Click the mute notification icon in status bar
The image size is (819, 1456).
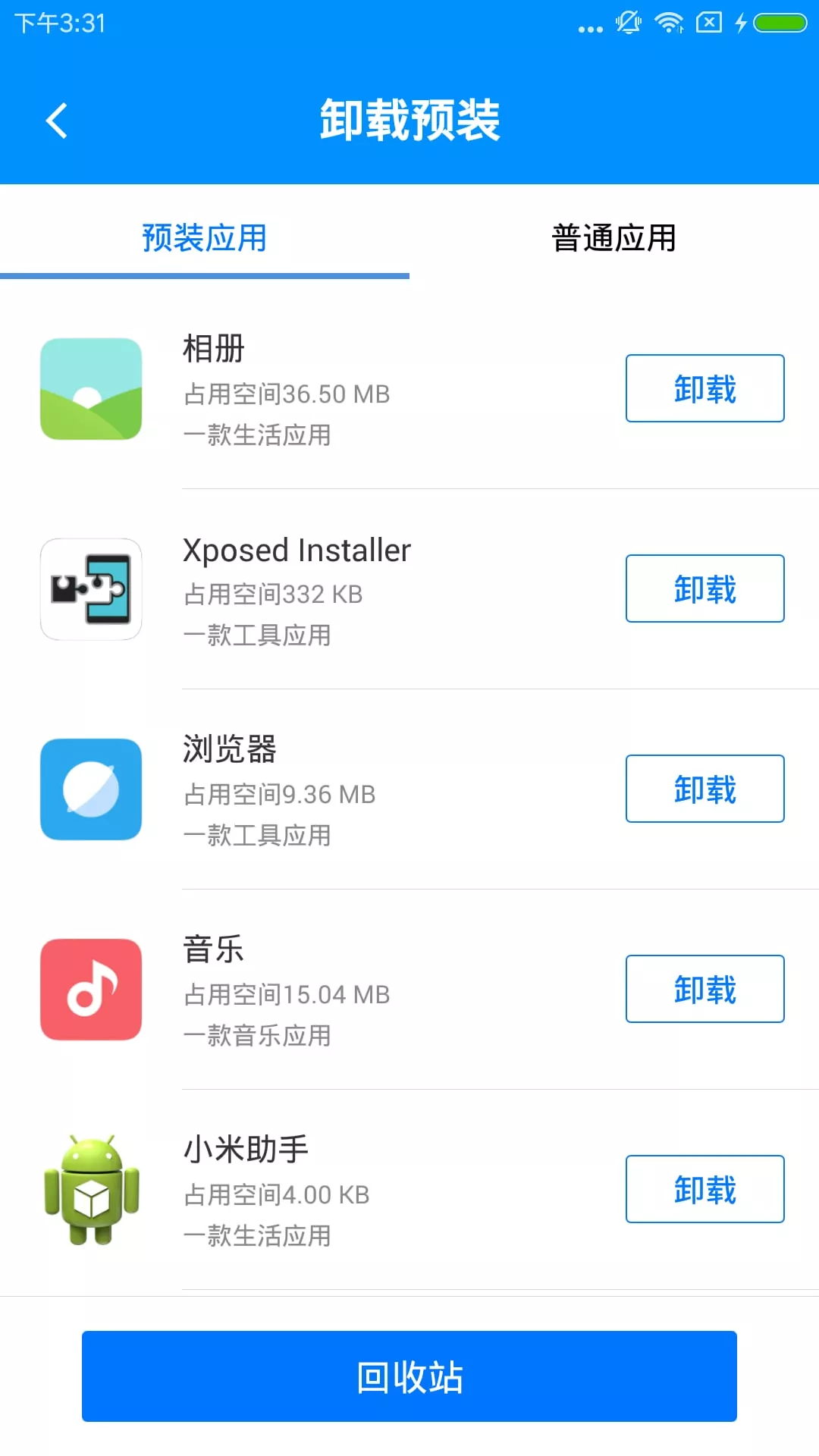point(629,23)
